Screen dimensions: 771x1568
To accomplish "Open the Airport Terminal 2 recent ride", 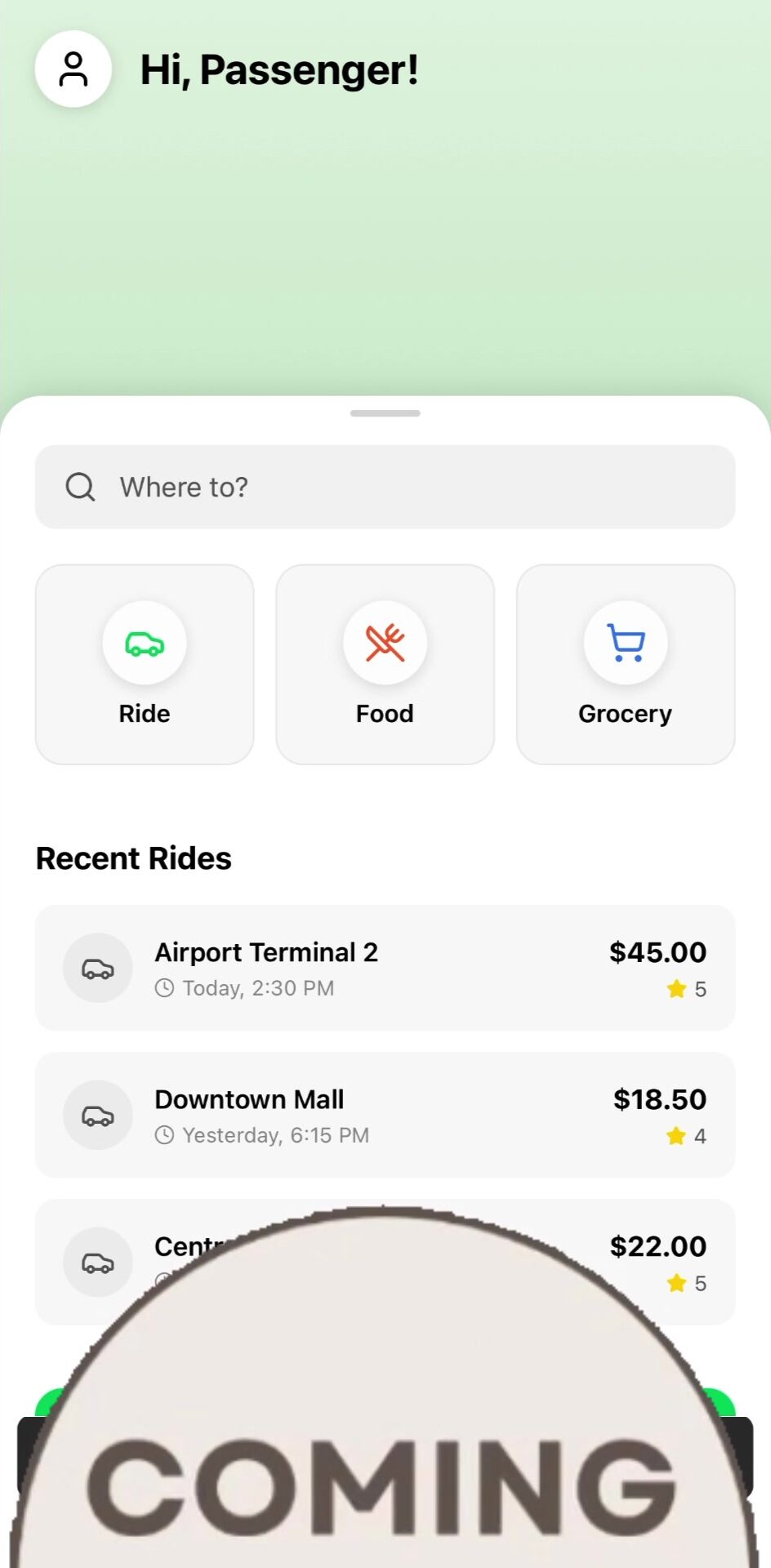I will (385, 968).
